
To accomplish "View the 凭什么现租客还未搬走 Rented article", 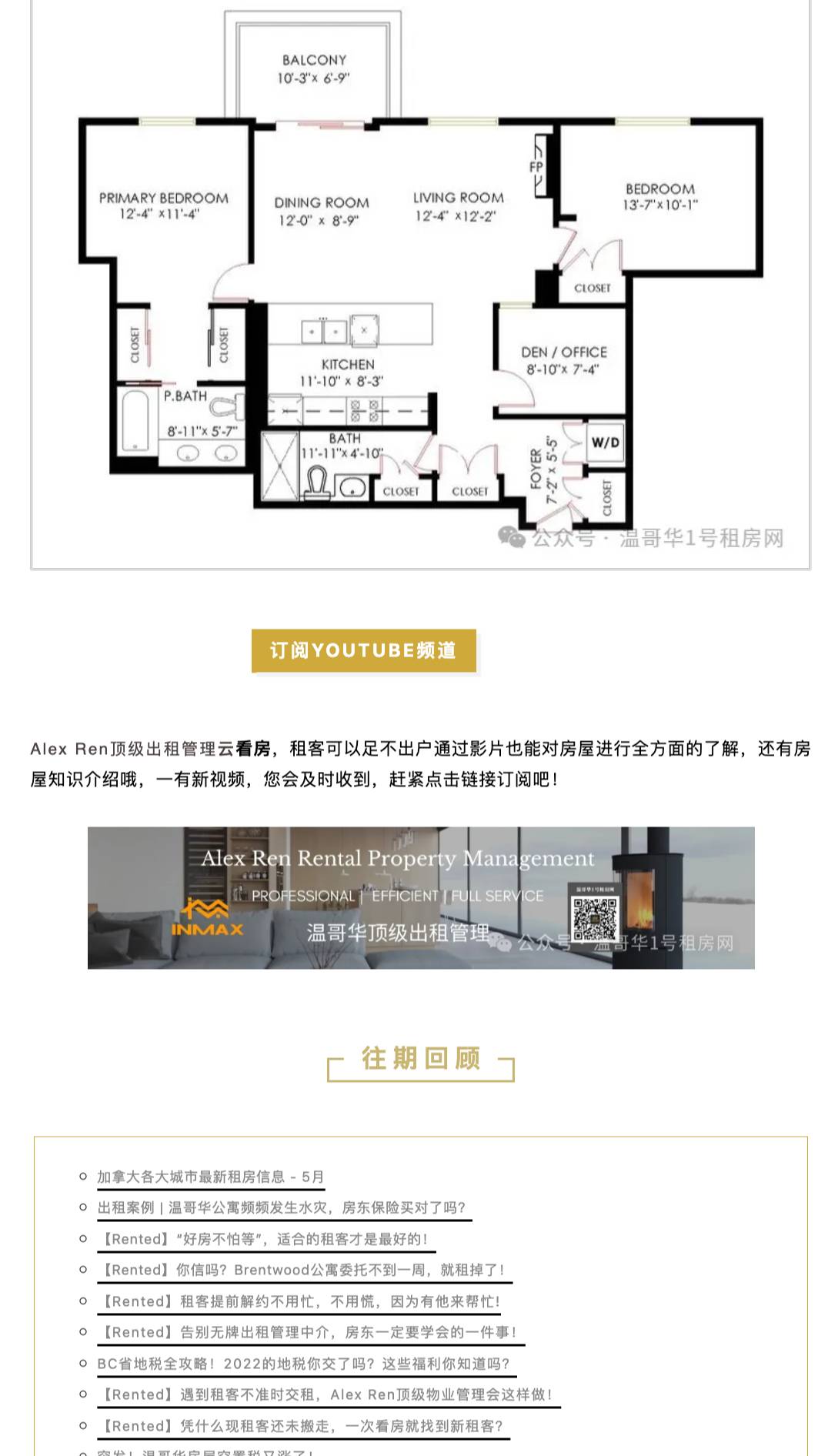I will [x=302, y=1426].
